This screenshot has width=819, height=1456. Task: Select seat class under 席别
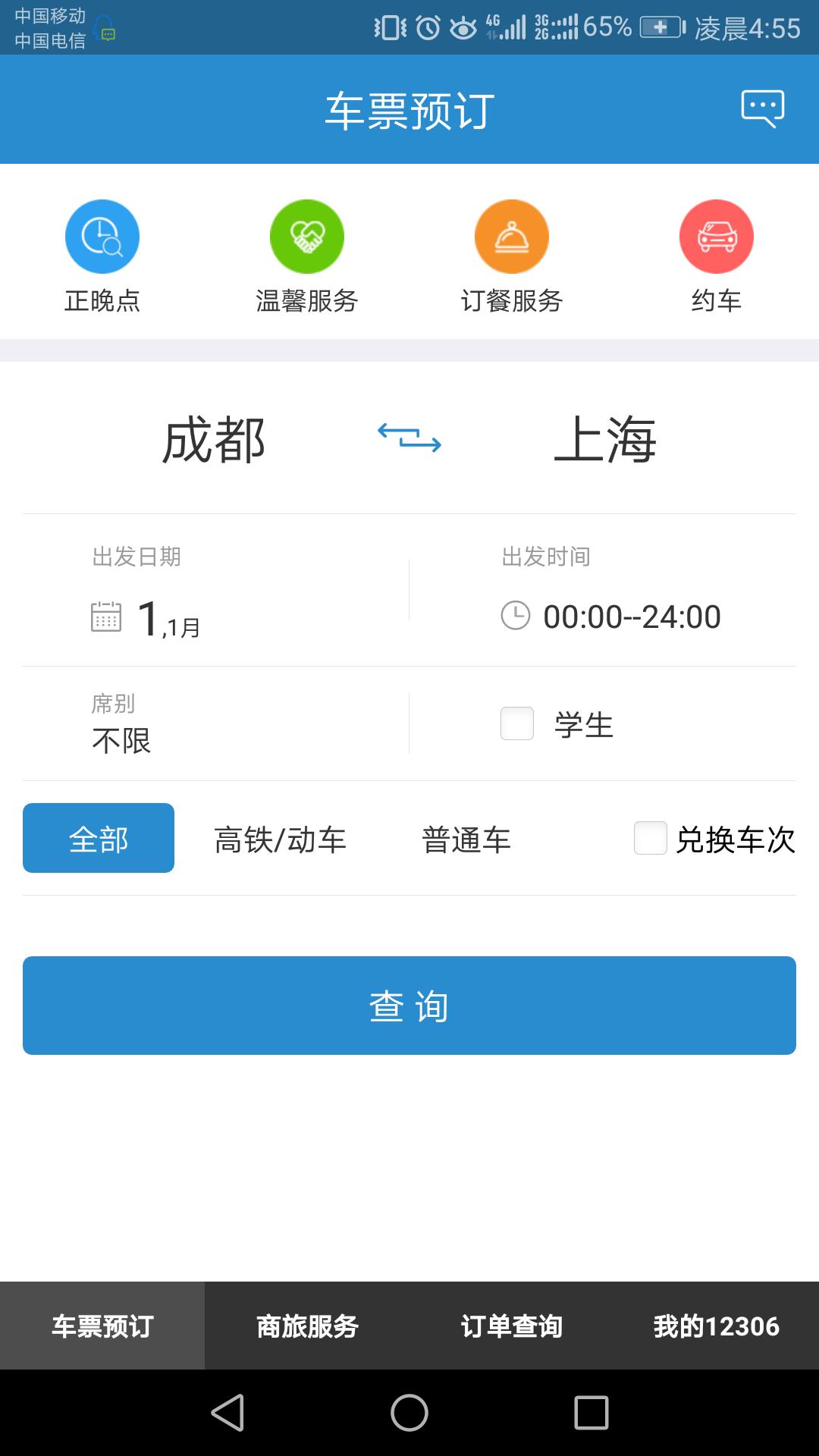(x=216, y=723)
